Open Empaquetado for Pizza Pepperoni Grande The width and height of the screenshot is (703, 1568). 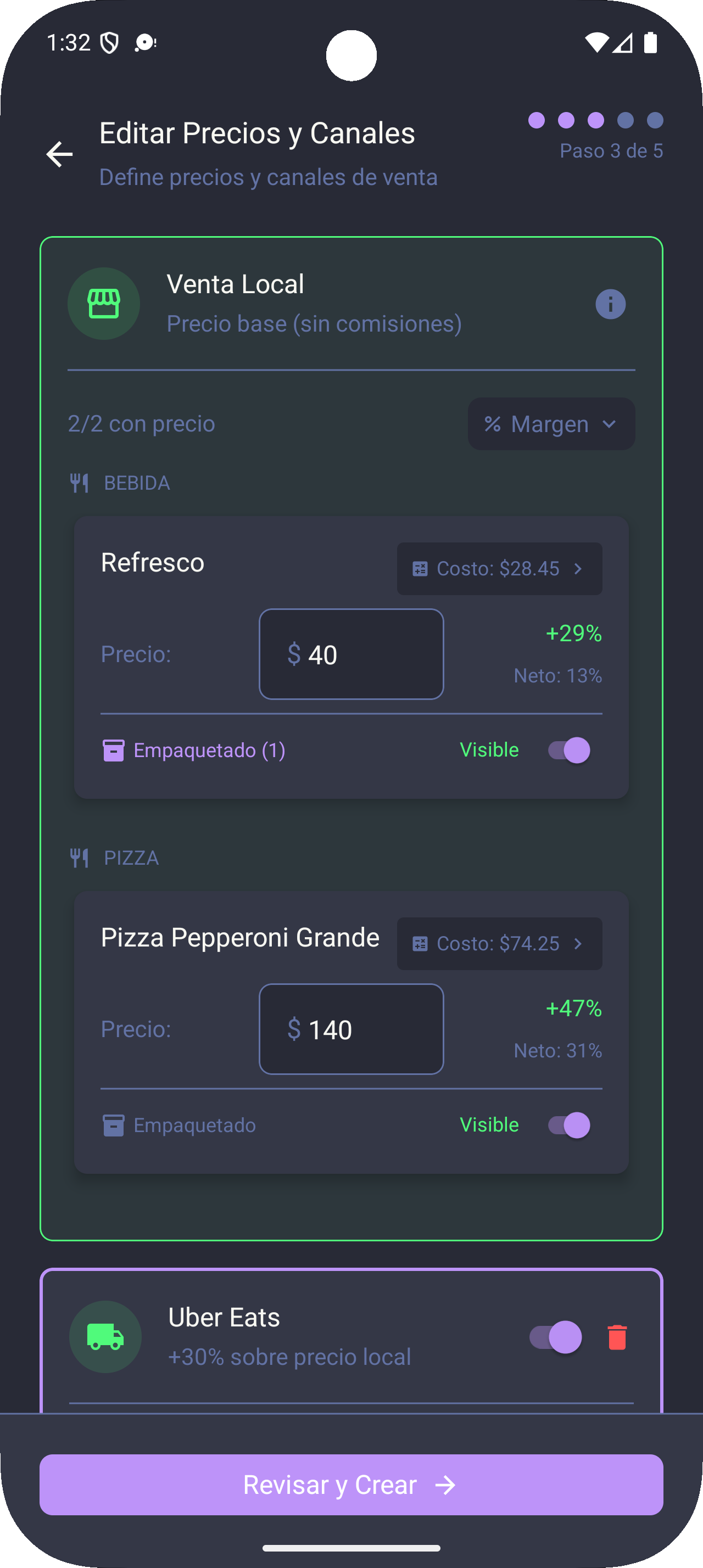(x=180, y=1125)
